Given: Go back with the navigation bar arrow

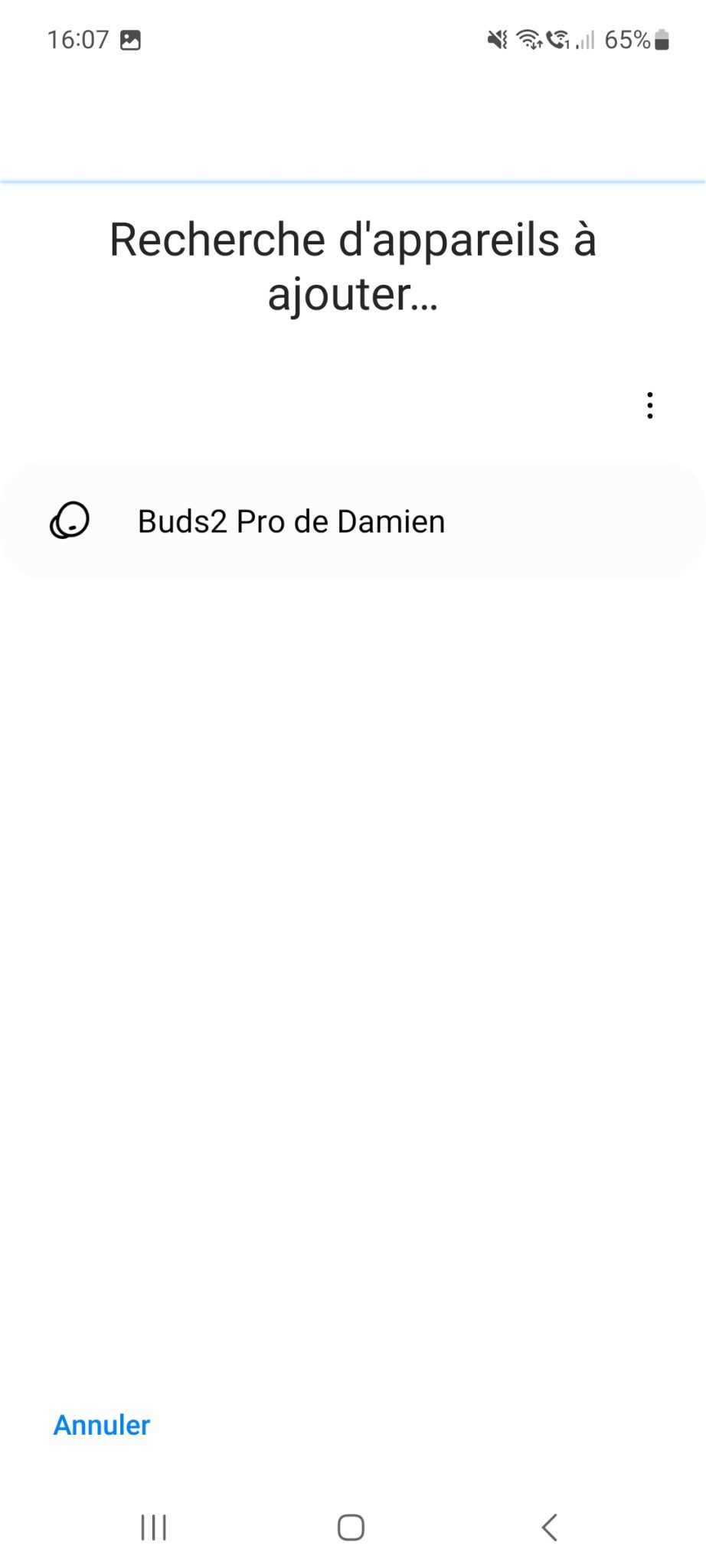Looking at the screenshot, I should coord(549,1527).
